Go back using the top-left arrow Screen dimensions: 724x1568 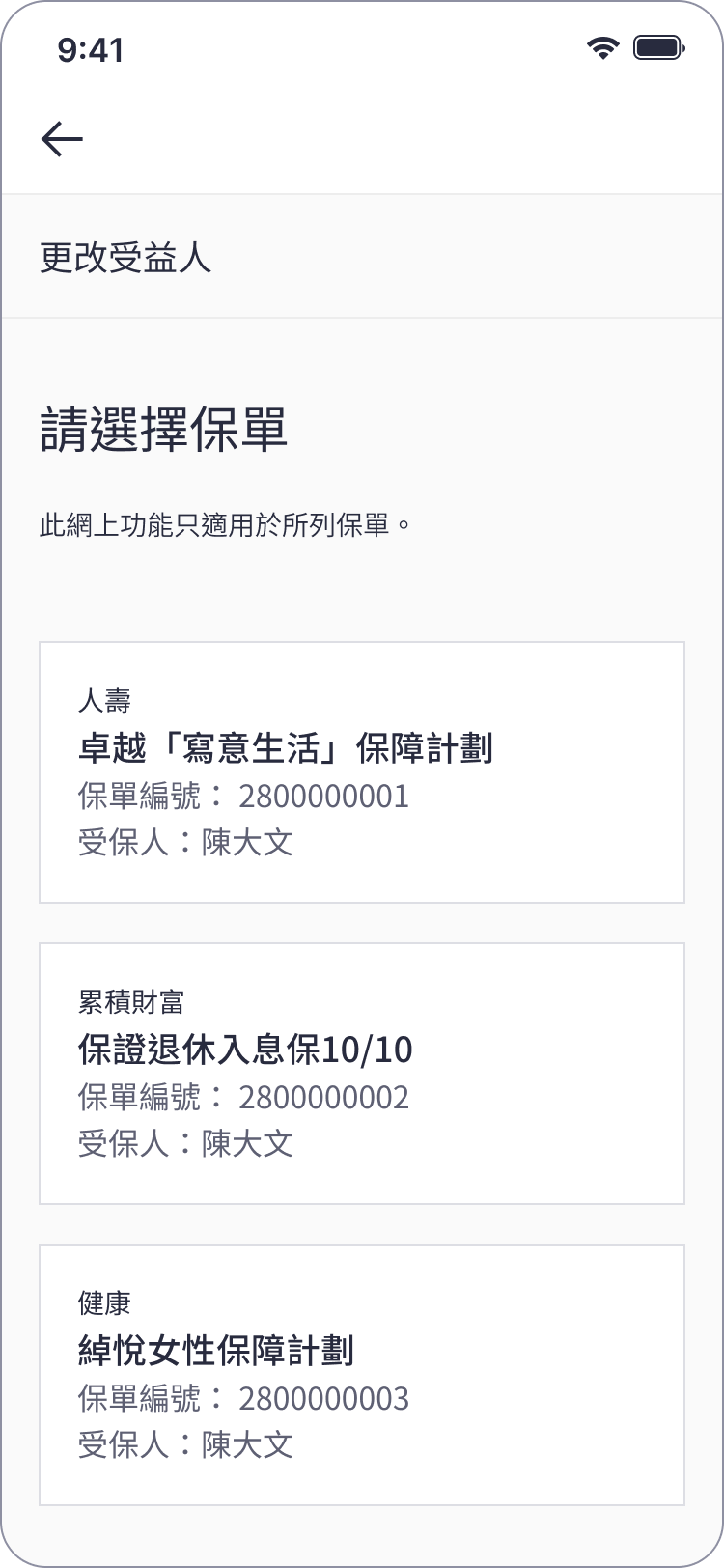coord(62,139)
